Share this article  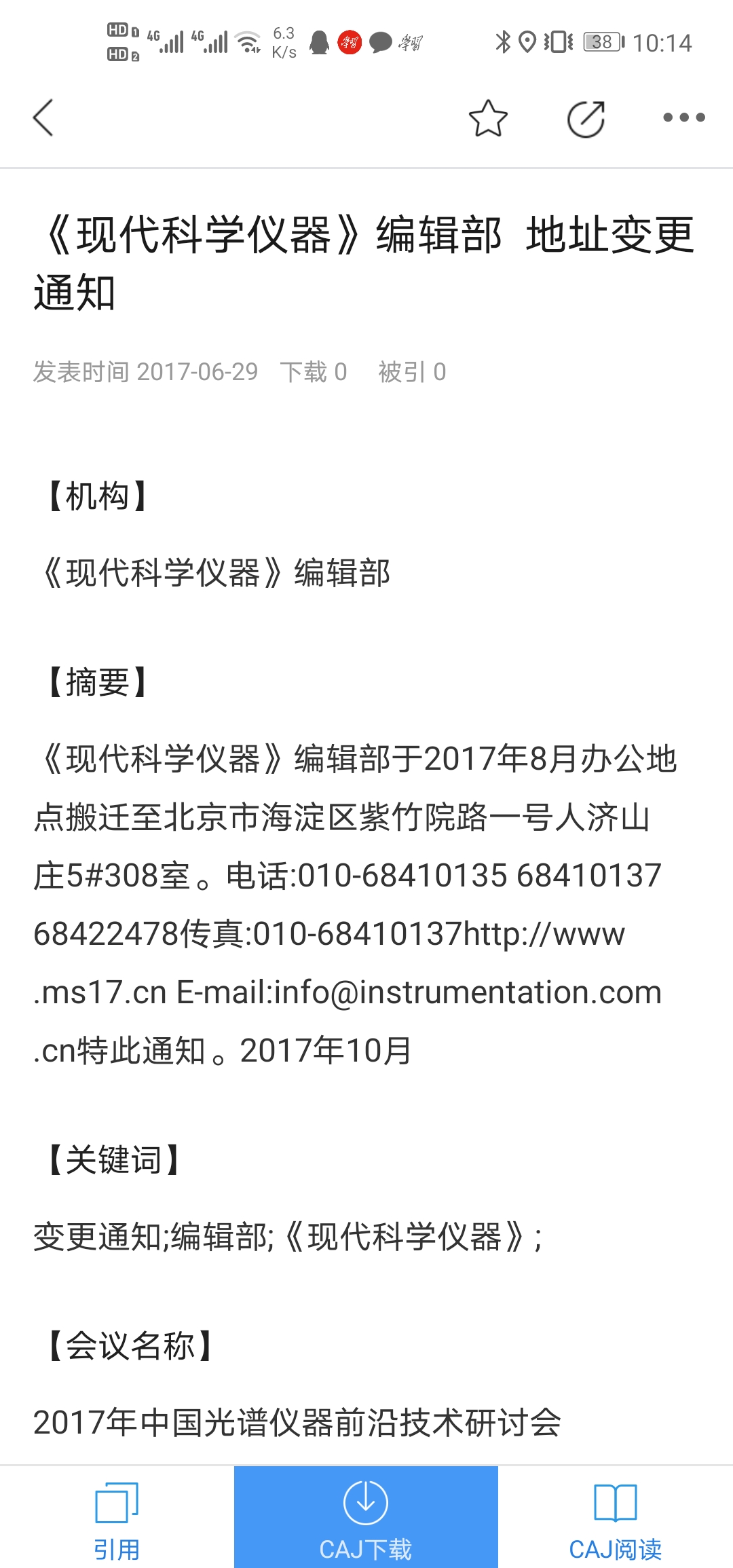tap(586, 119)
